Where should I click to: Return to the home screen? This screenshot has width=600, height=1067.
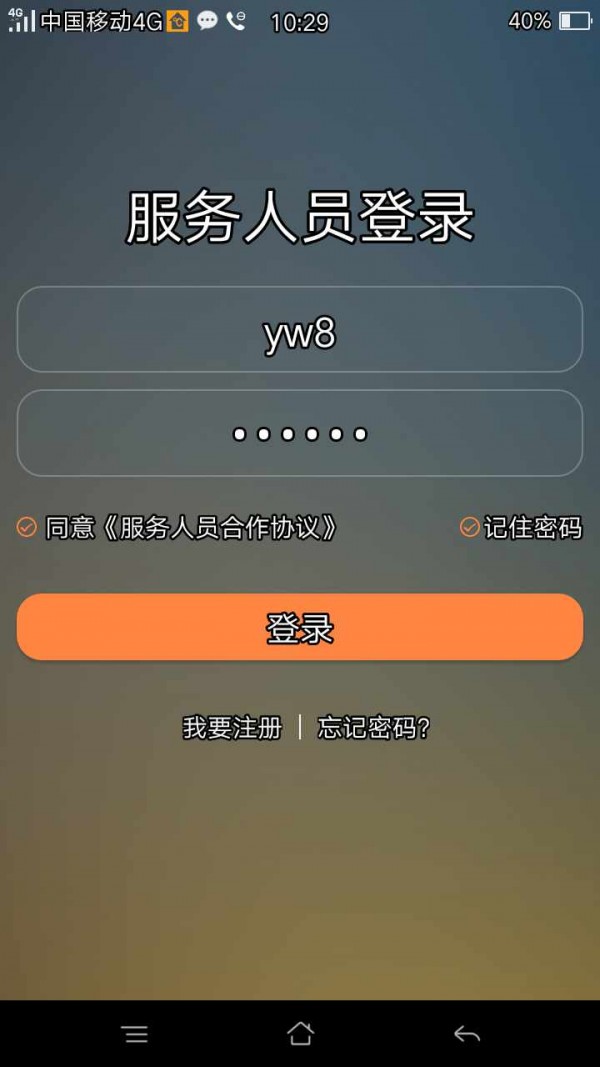tap(300, 1034)
